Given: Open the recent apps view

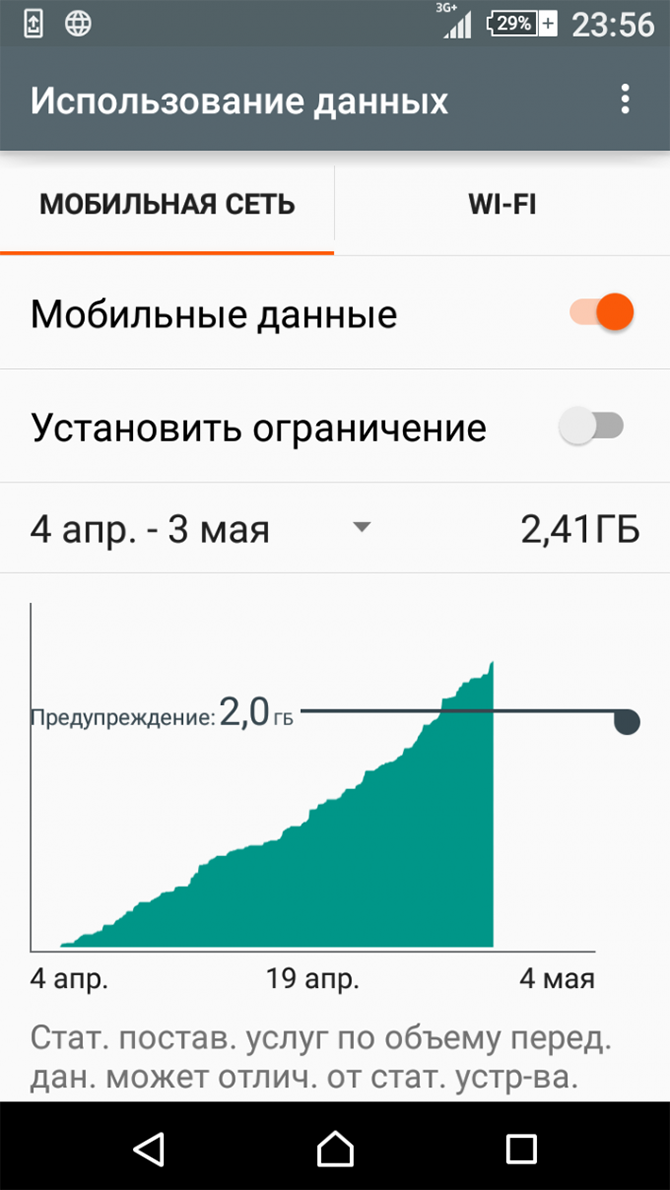Looking at the screenshot, I should [x=521, y=1149].
